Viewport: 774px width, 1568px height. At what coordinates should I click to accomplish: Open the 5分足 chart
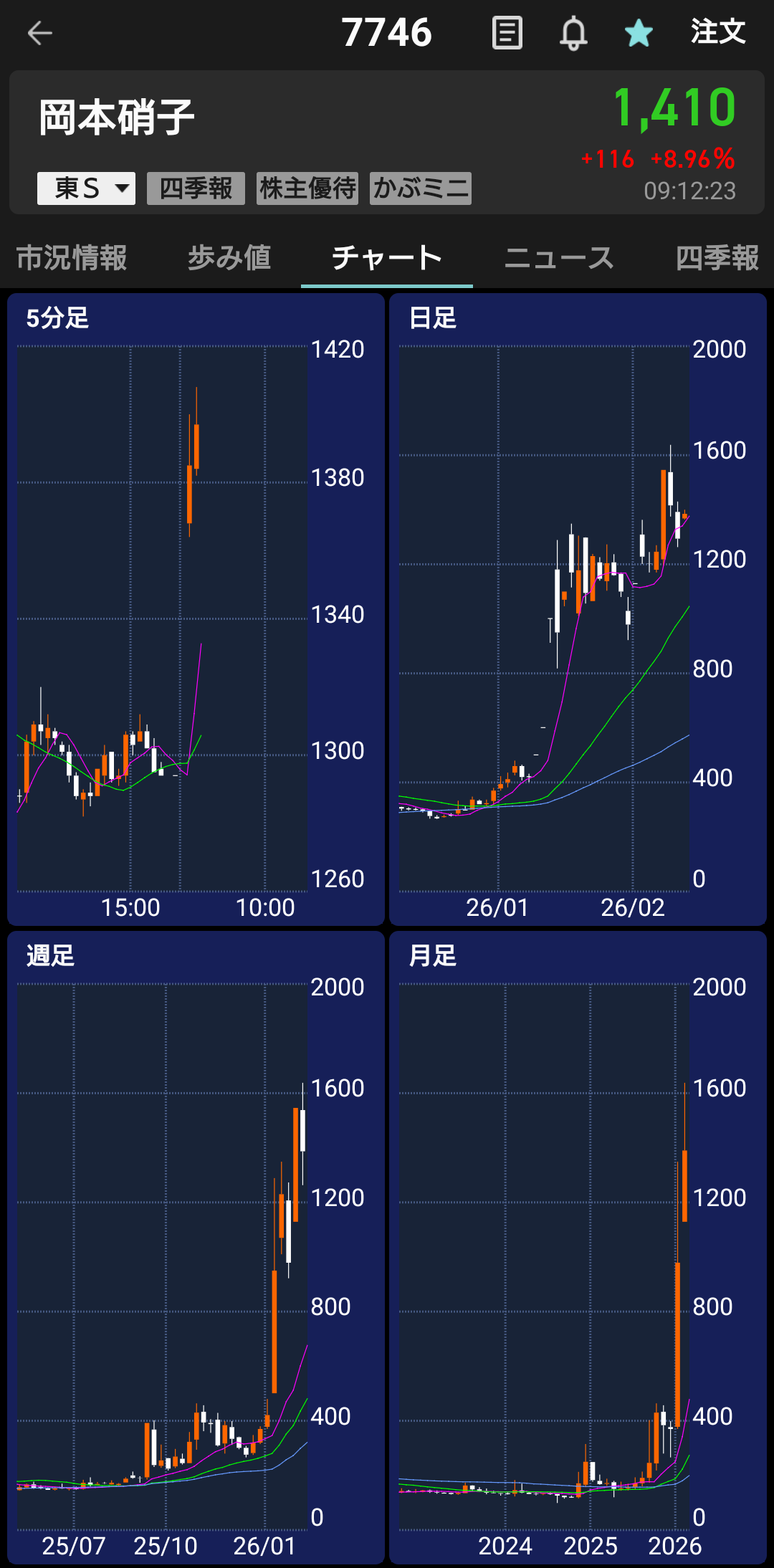(196, 609)
